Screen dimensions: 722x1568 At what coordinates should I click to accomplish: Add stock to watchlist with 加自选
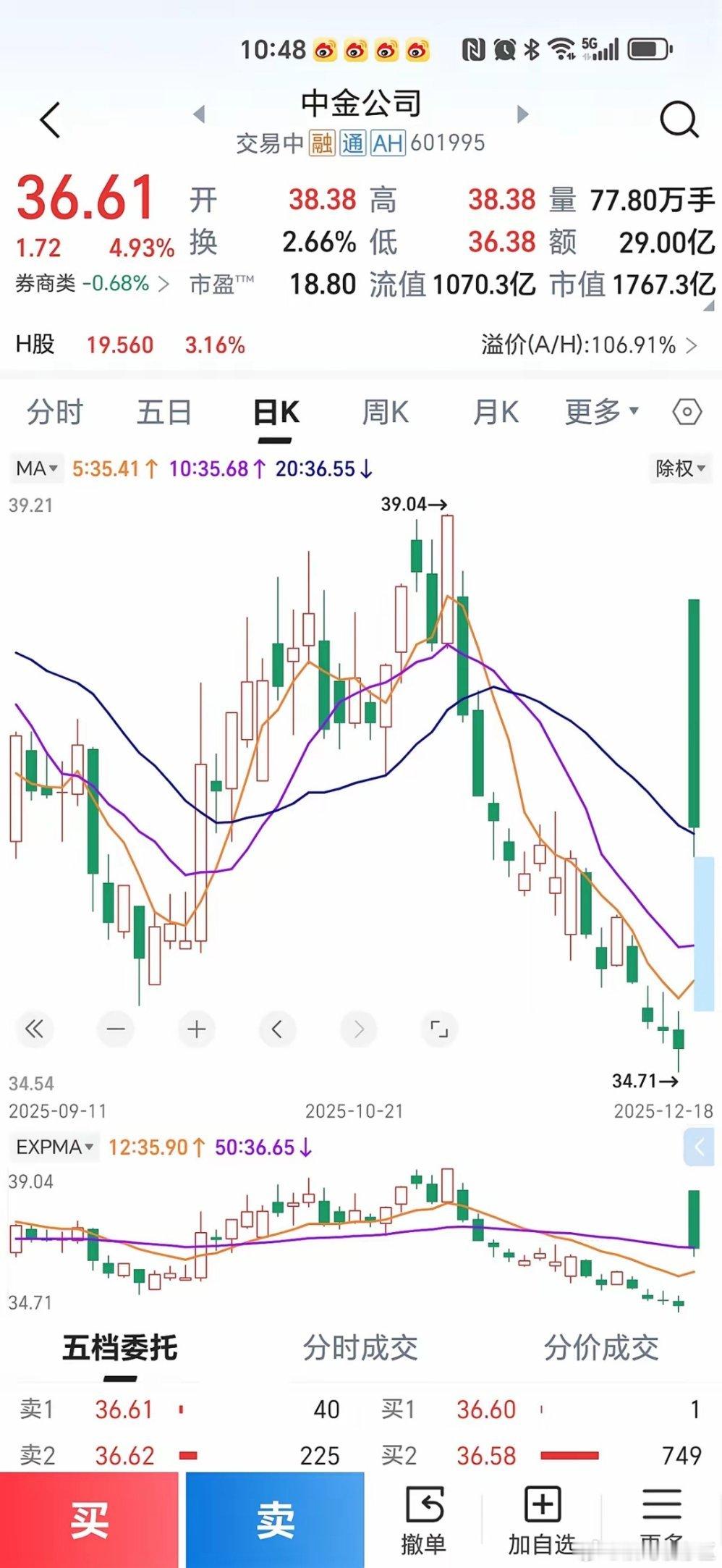pos(541,1519)
